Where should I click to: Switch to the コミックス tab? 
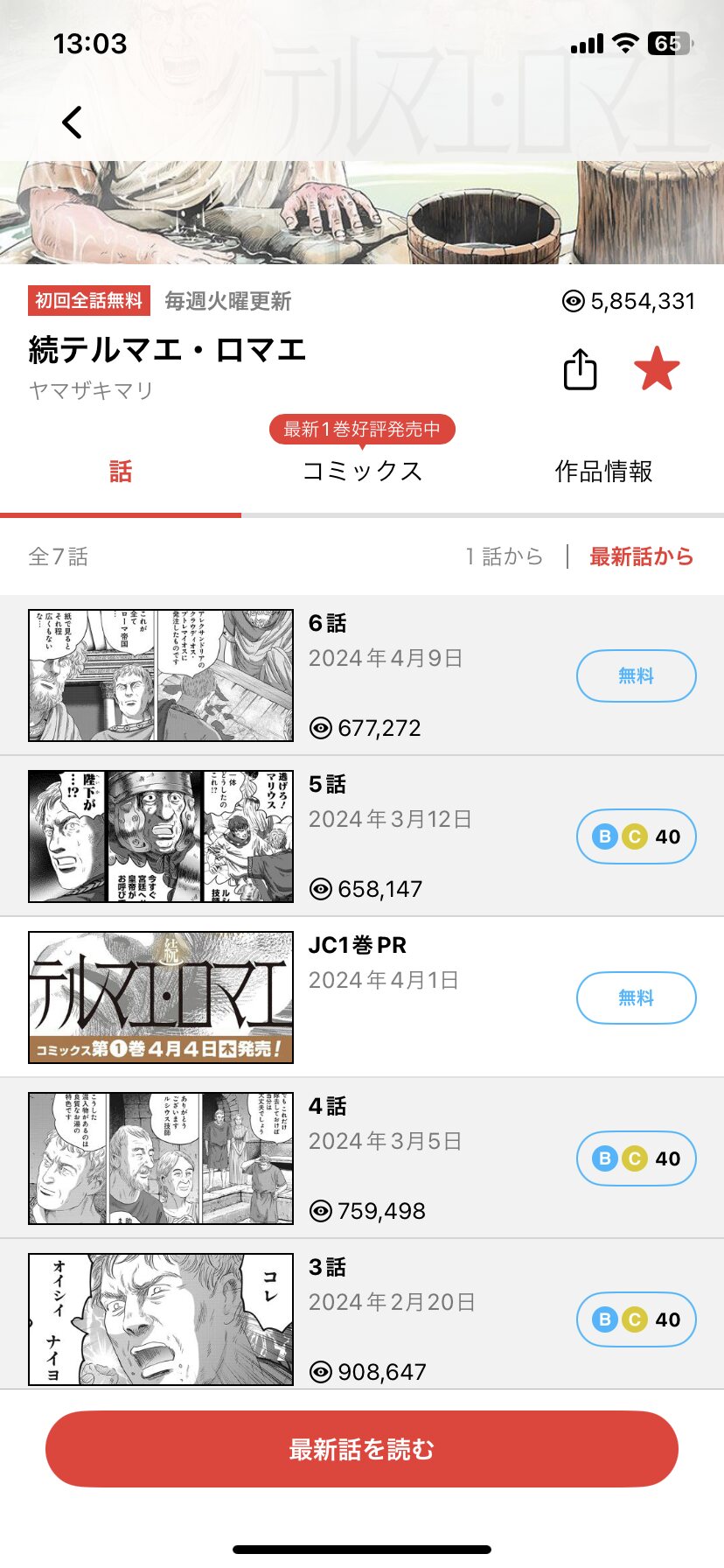point(362,472)
